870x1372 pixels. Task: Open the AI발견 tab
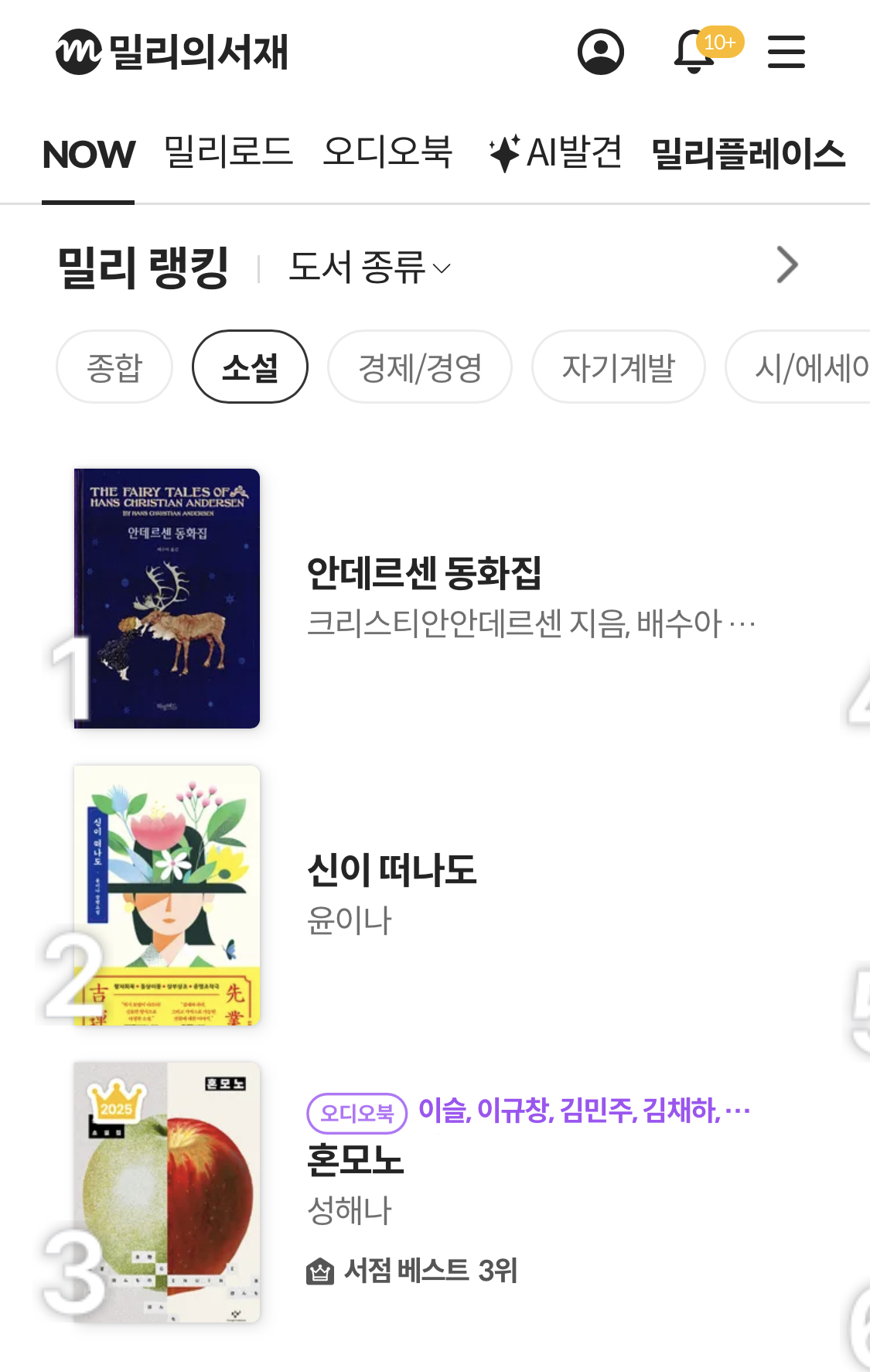point(555,152)
